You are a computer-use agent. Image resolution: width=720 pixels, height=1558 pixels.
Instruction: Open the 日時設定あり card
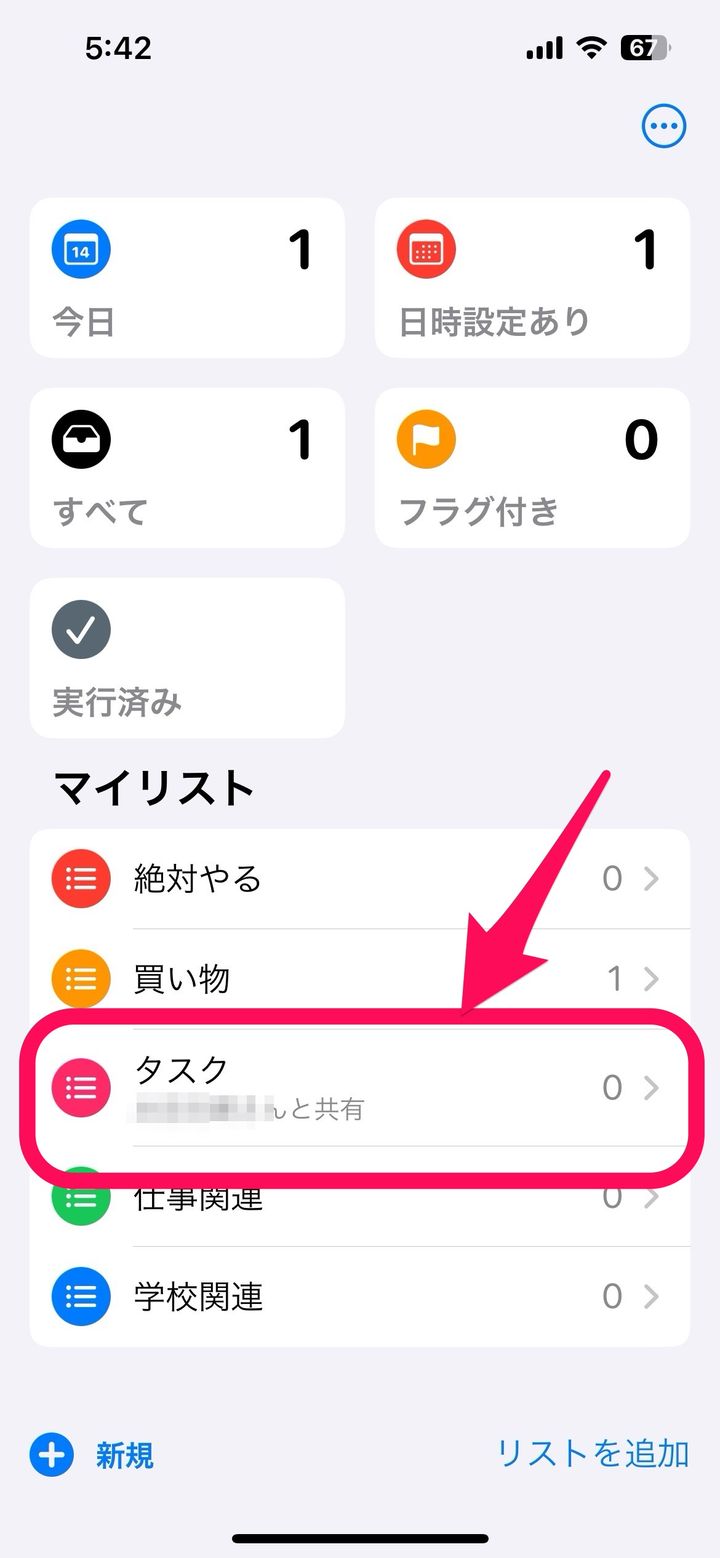click(x=532, y=278)
